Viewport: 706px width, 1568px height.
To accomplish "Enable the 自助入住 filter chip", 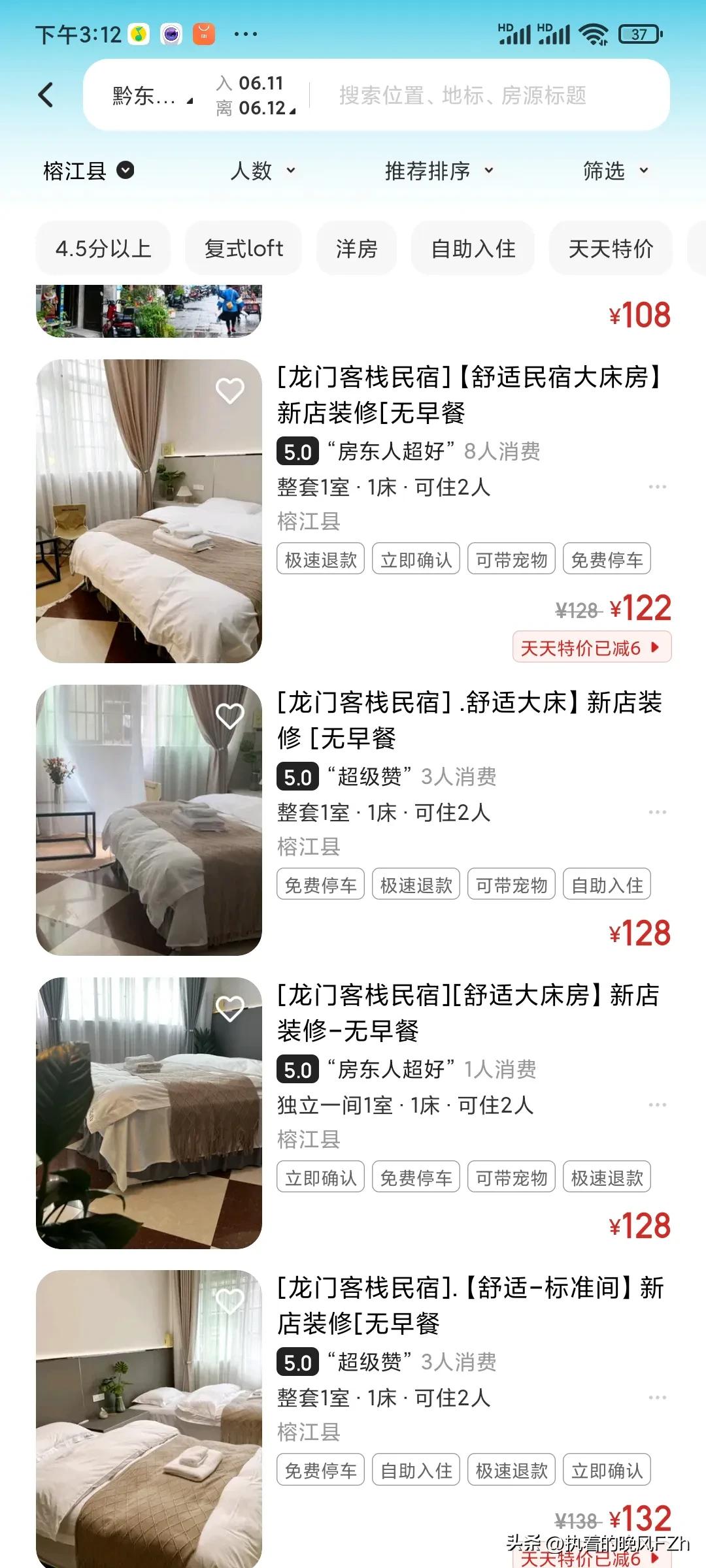I will coord(472,248).
